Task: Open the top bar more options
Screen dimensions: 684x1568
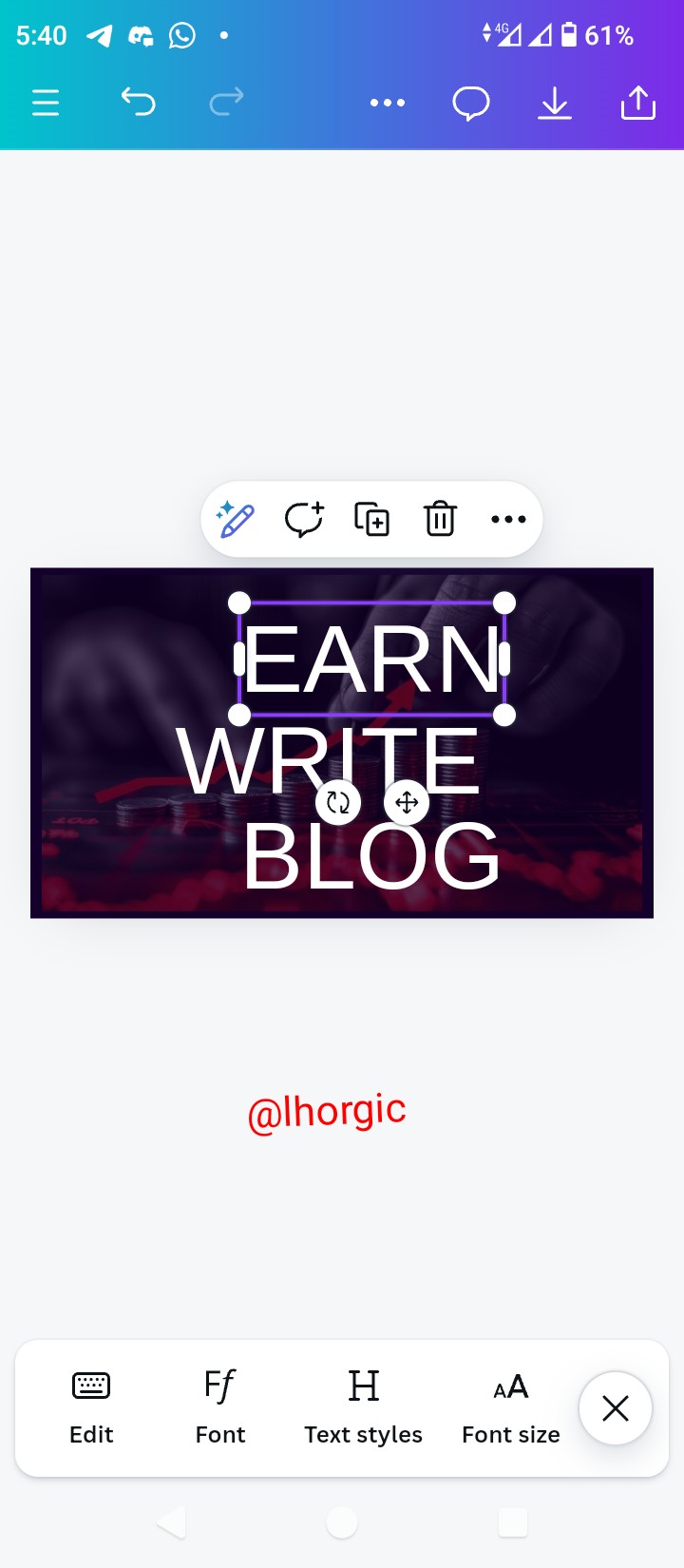Action: click(x=388, y=103)
